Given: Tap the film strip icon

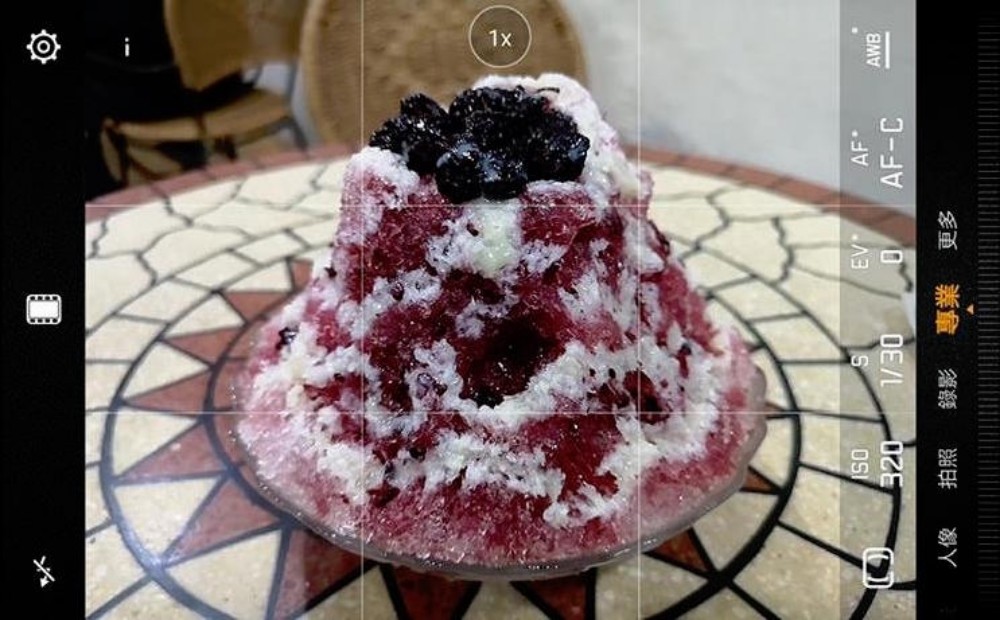Looking at the screenshot, I should point(43,309).
